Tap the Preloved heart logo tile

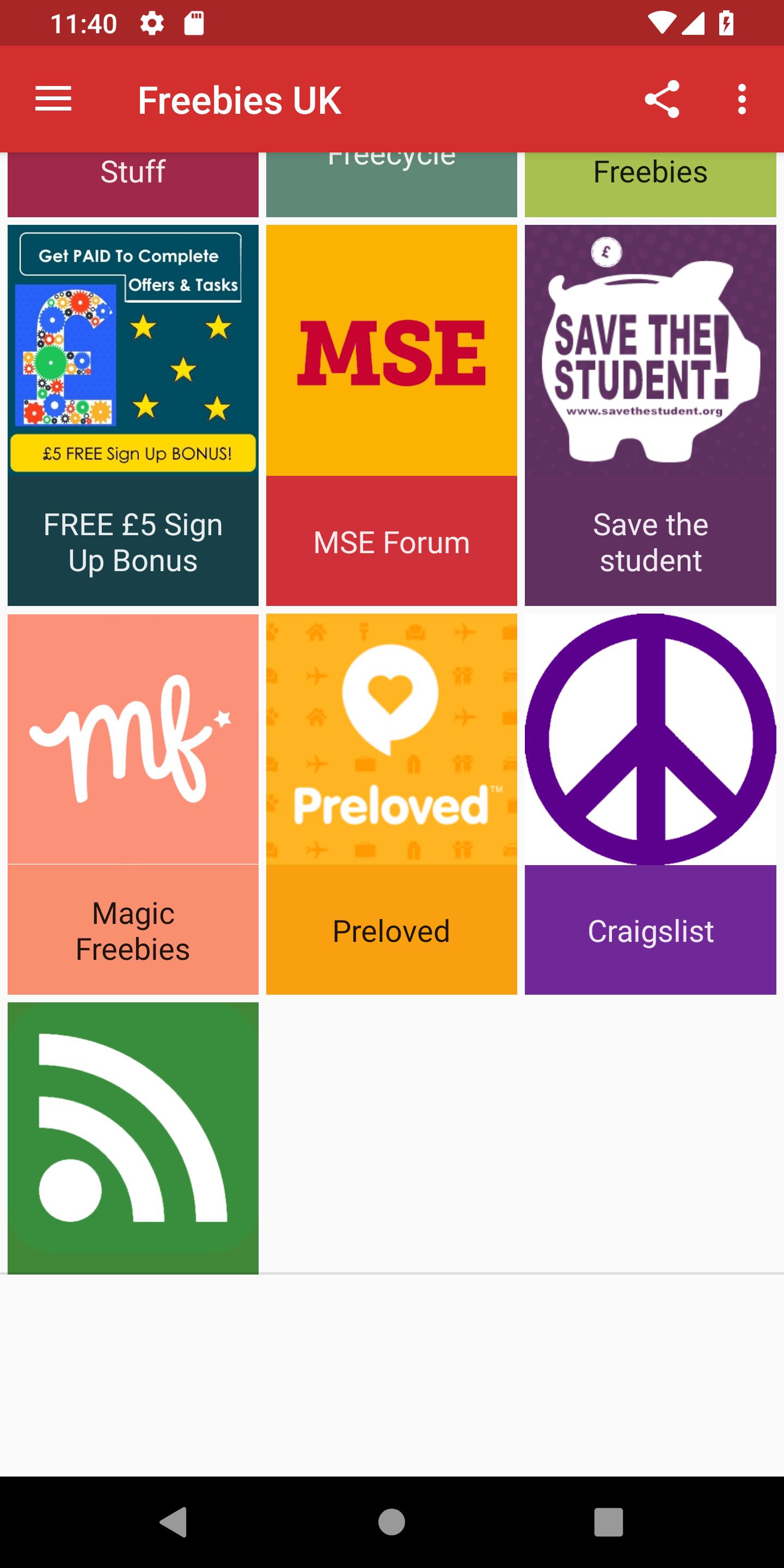[391, 737]
